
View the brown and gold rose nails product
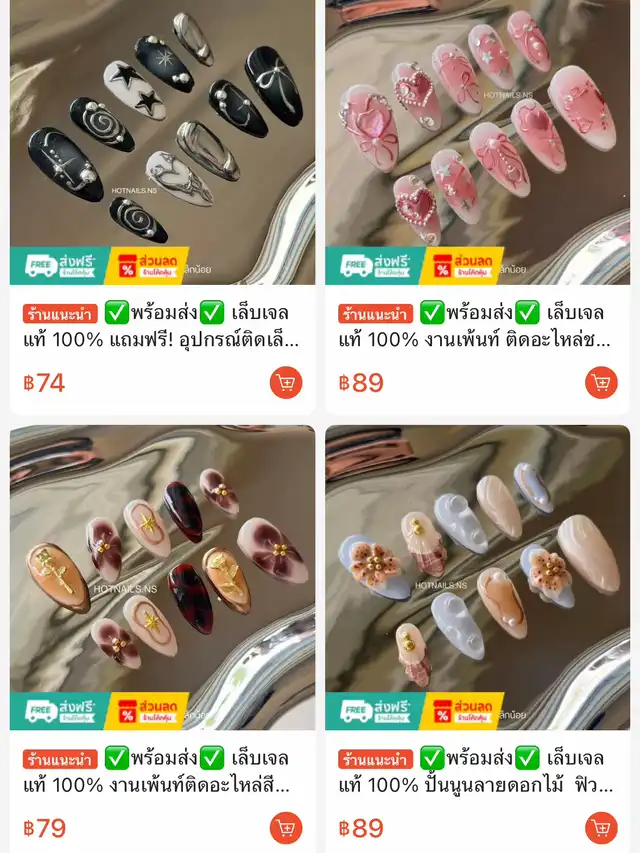coord(162,577)
